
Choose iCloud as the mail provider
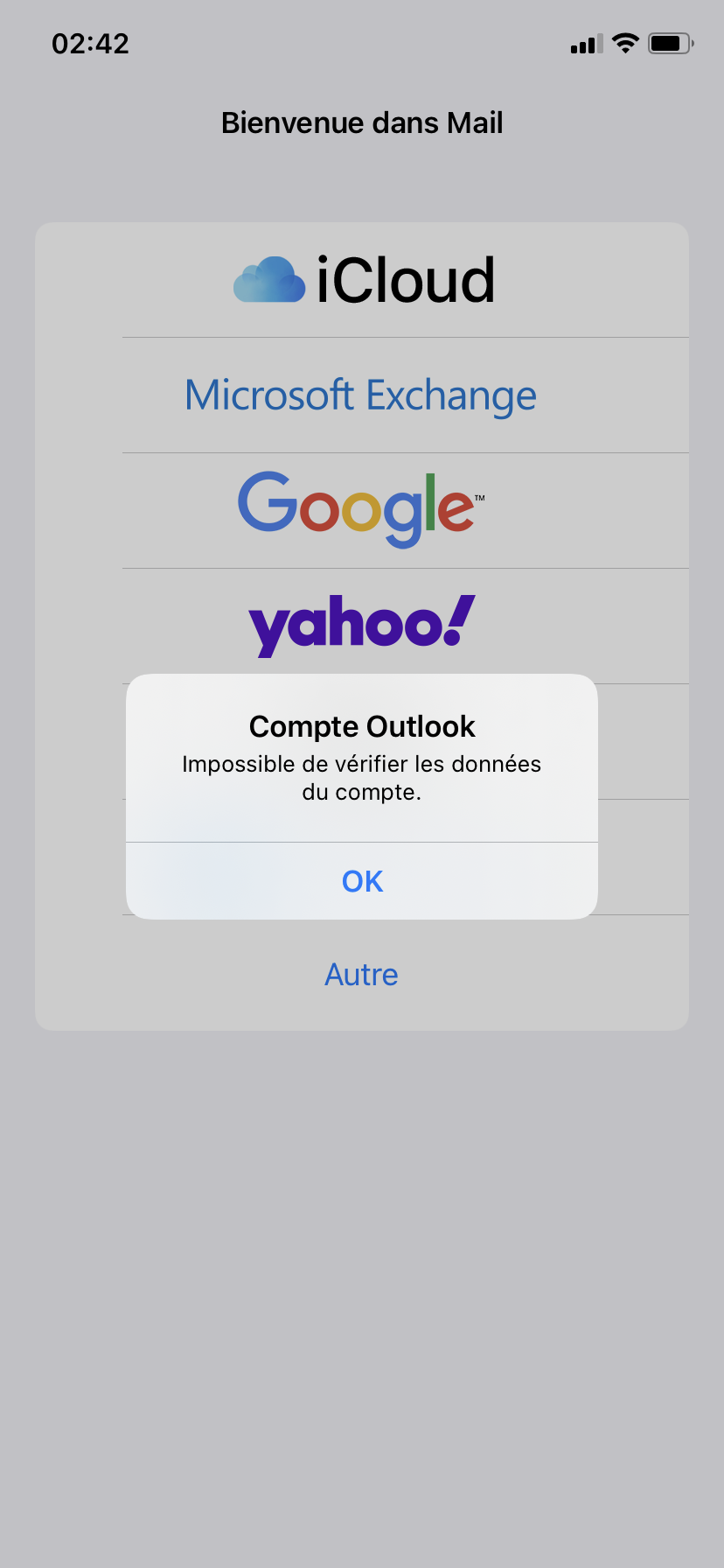point(362,280)
